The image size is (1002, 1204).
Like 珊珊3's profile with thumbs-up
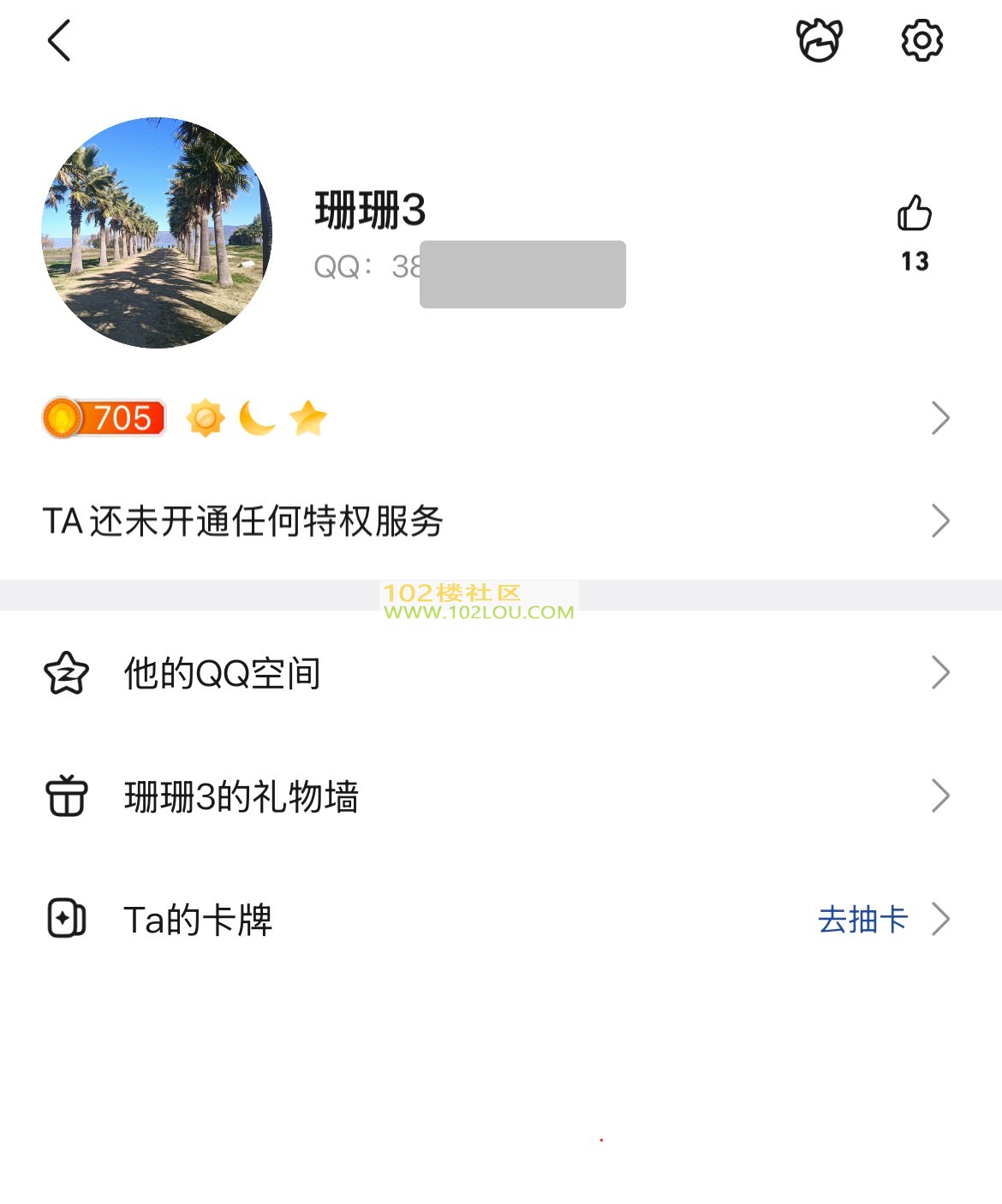point(915,214)
